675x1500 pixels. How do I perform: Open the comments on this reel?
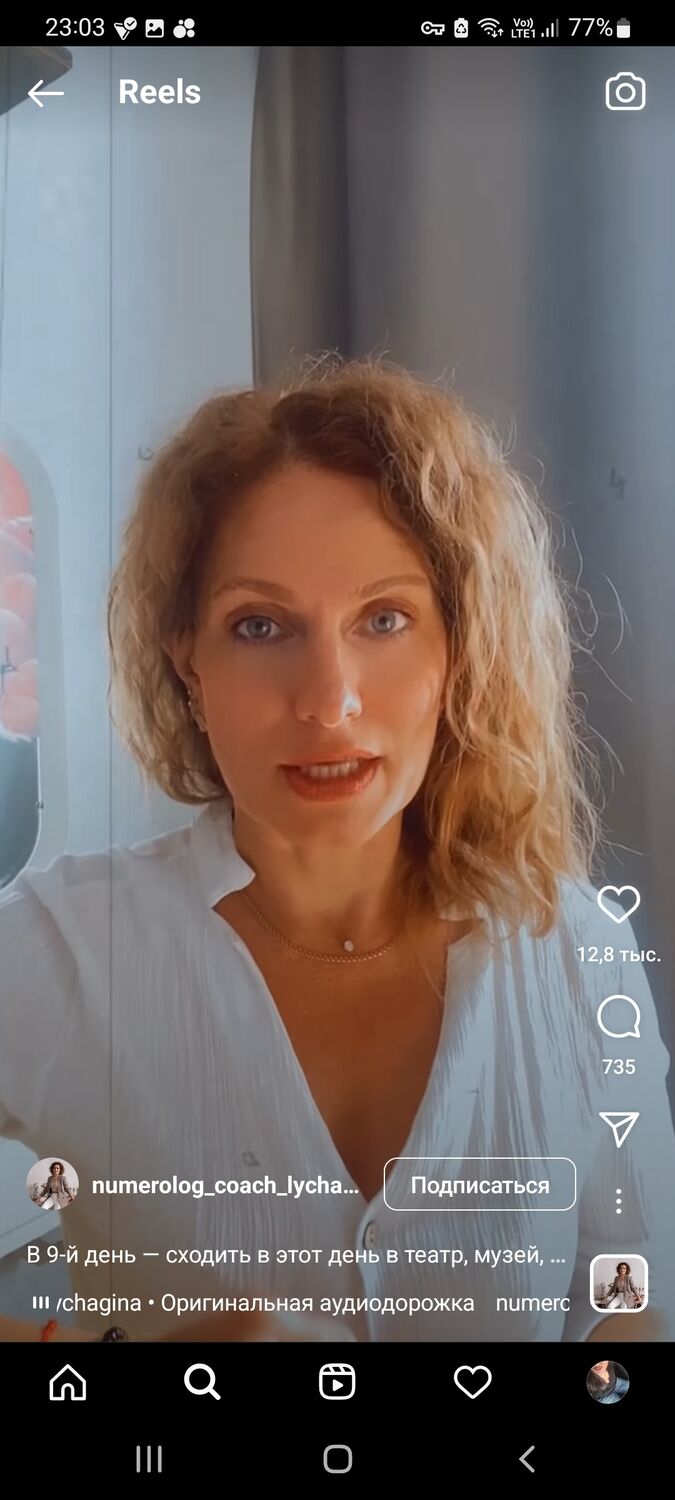coord(618,1019)
